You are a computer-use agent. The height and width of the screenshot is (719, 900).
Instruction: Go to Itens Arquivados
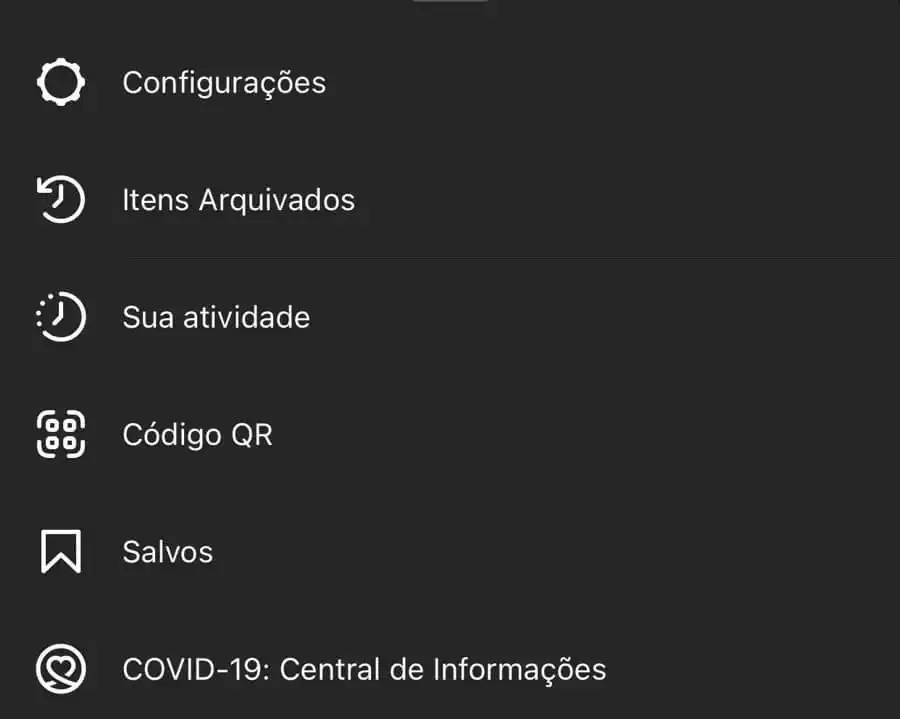(238, 200)
